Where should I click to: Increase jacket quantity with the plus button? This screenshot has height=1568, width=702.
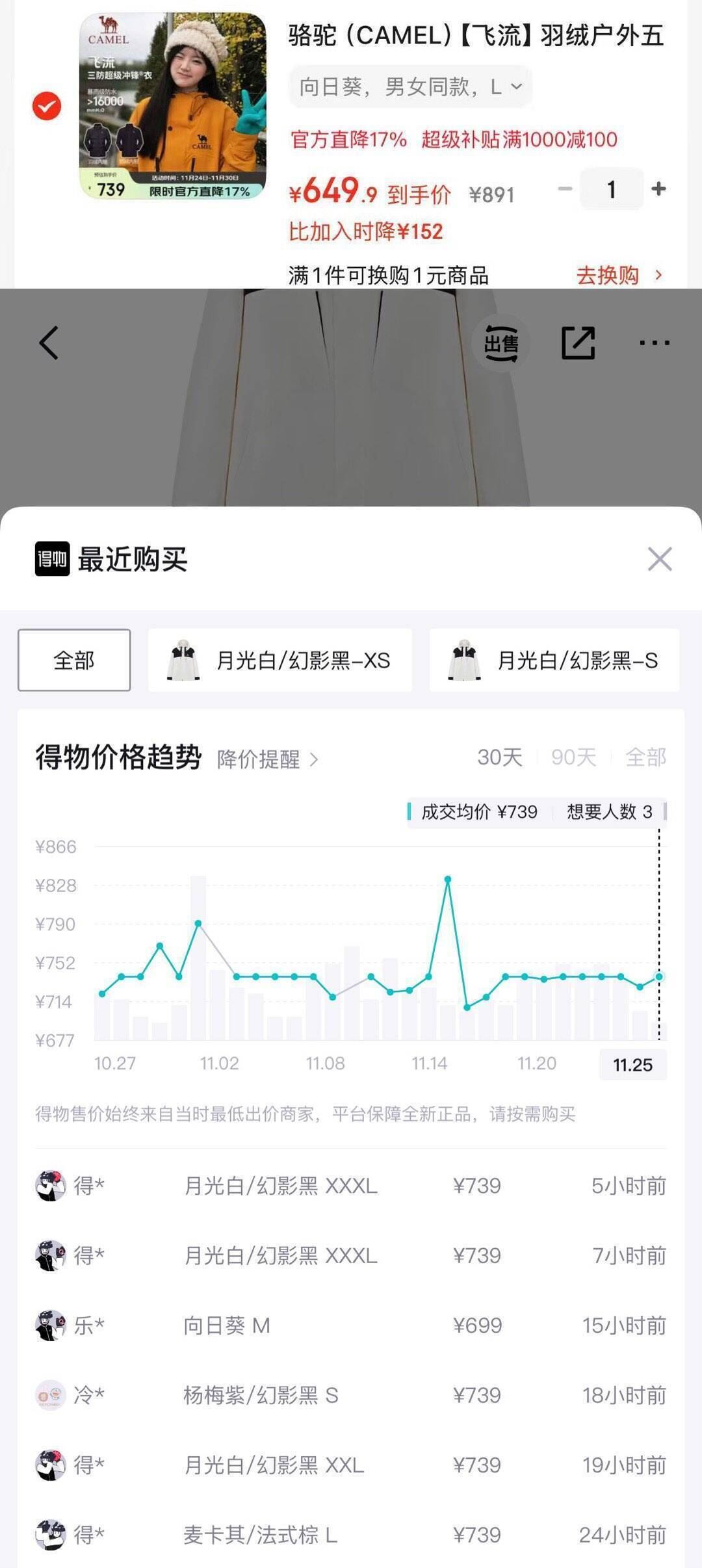click(658, 189)
